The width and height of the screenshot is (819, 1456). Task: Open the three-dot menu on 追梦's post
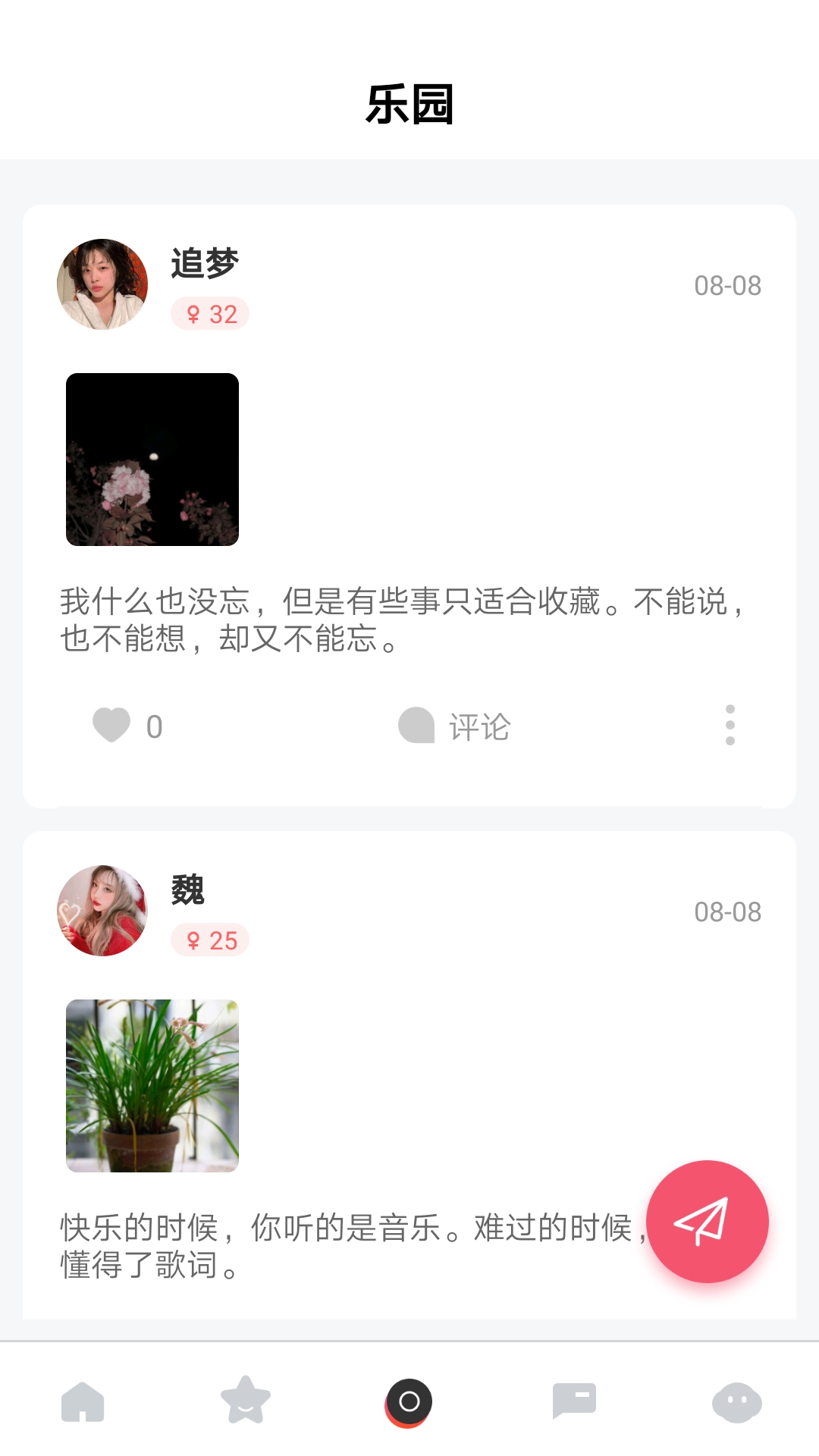point(729,726)
